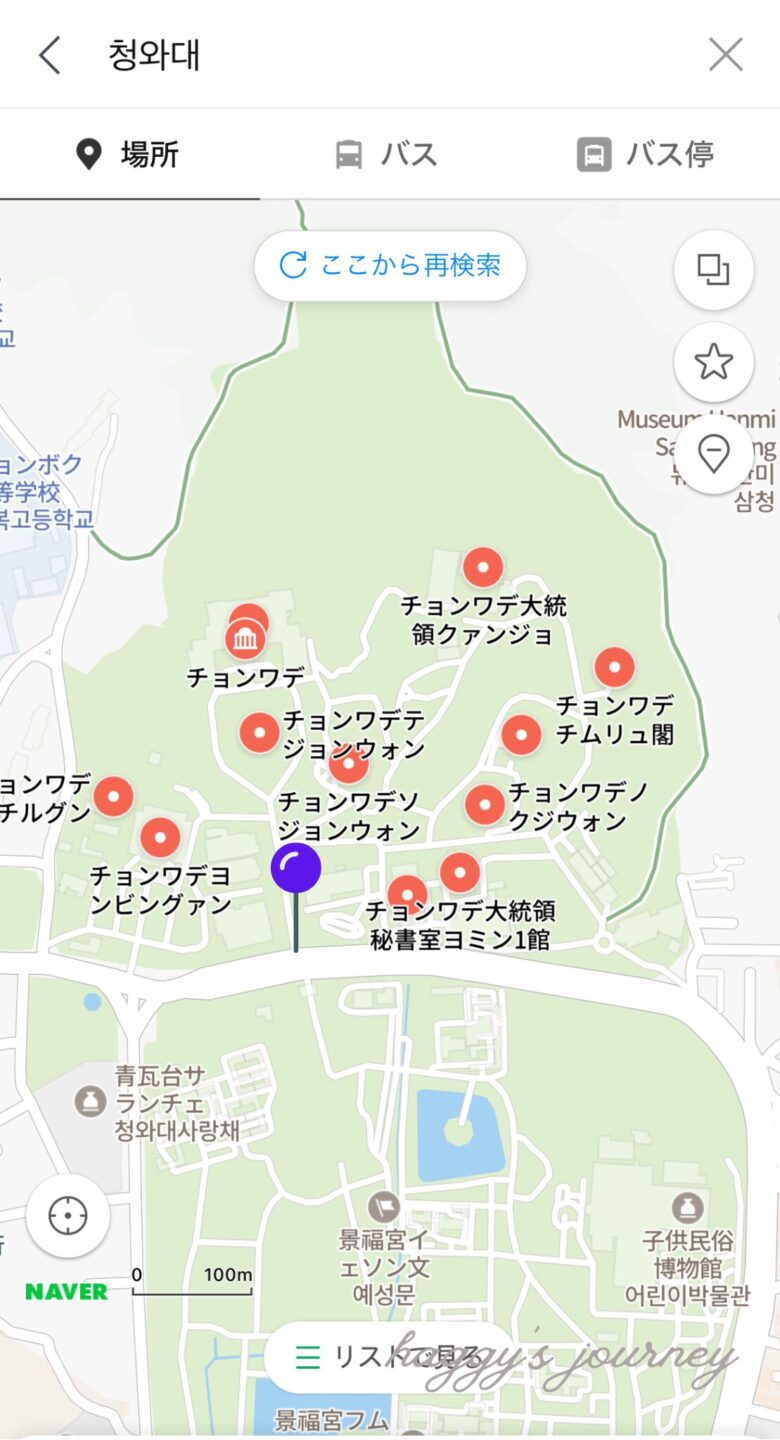The image size is (780, 1440).
Task: Open リストで見る list view
Action: tap(388, 1357)
